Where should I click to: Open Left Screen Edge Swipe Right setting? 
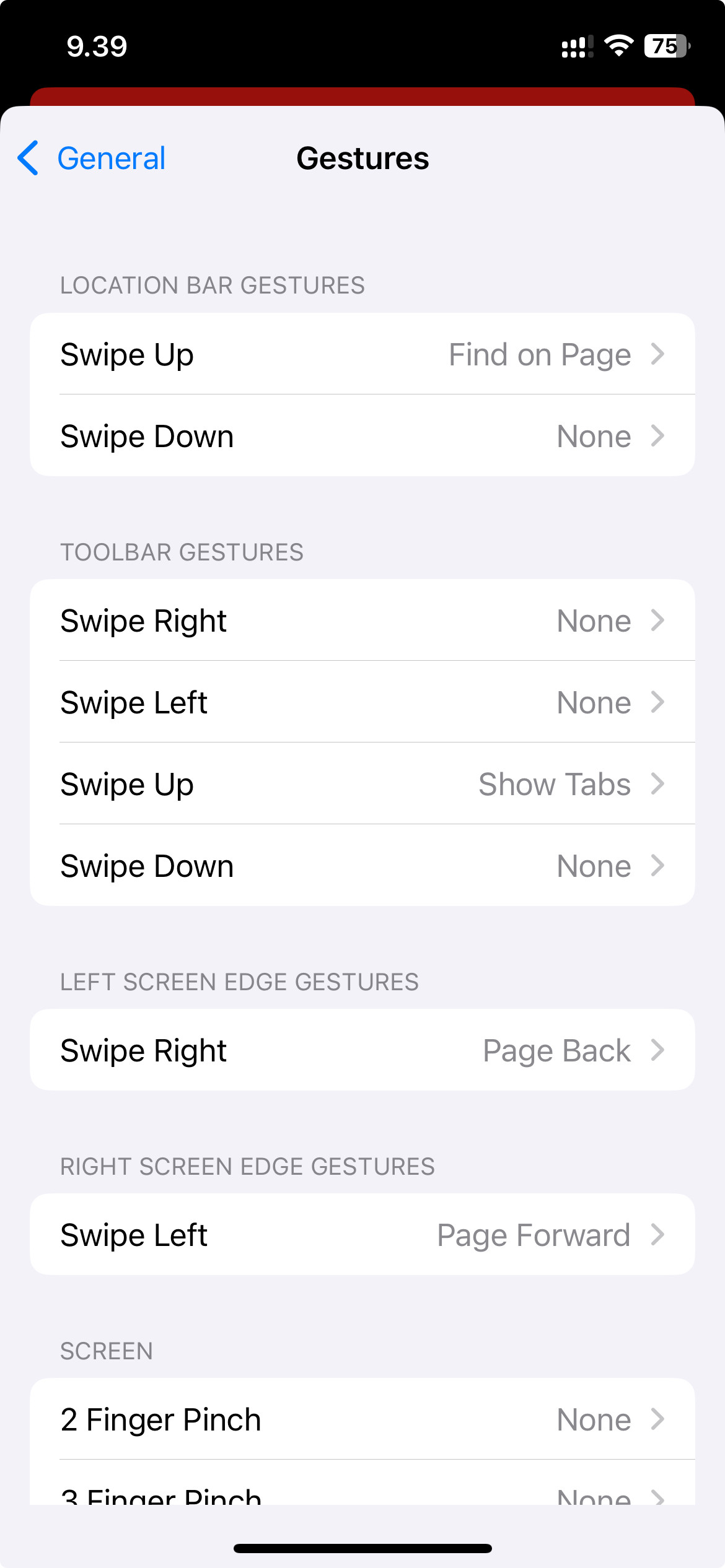(362, 1050)
